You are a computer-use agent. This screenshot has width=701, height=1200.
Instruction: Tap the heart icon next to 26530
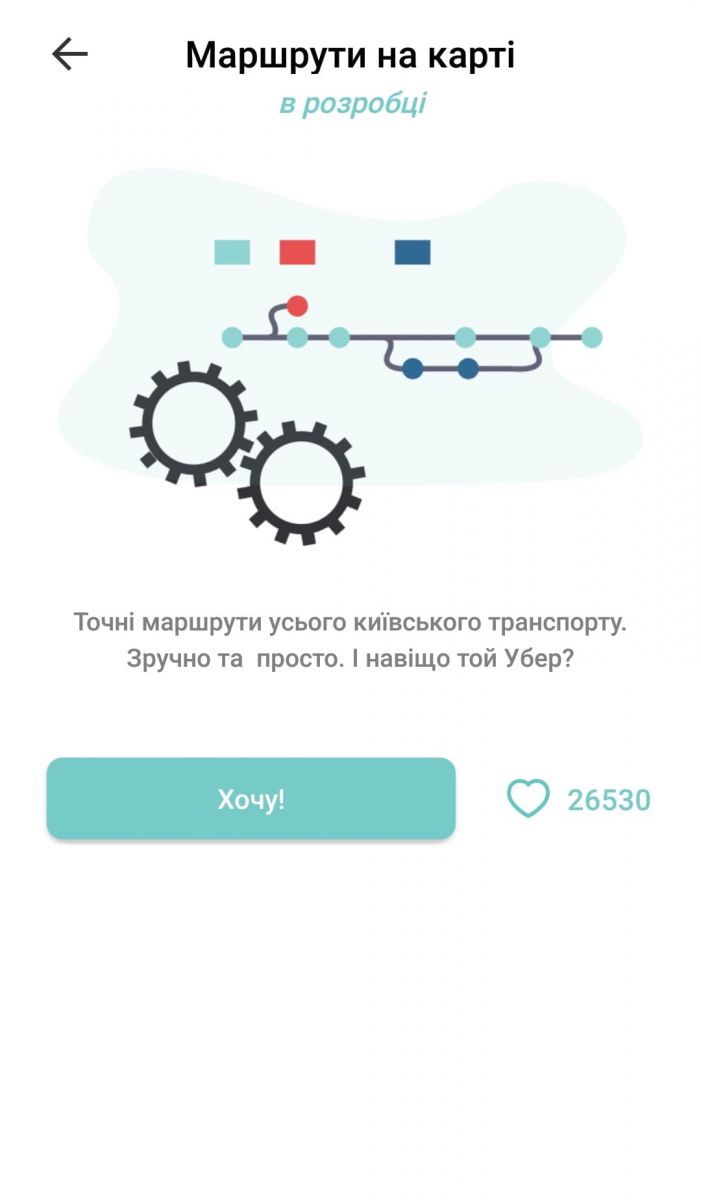click(x=528, y=799)
